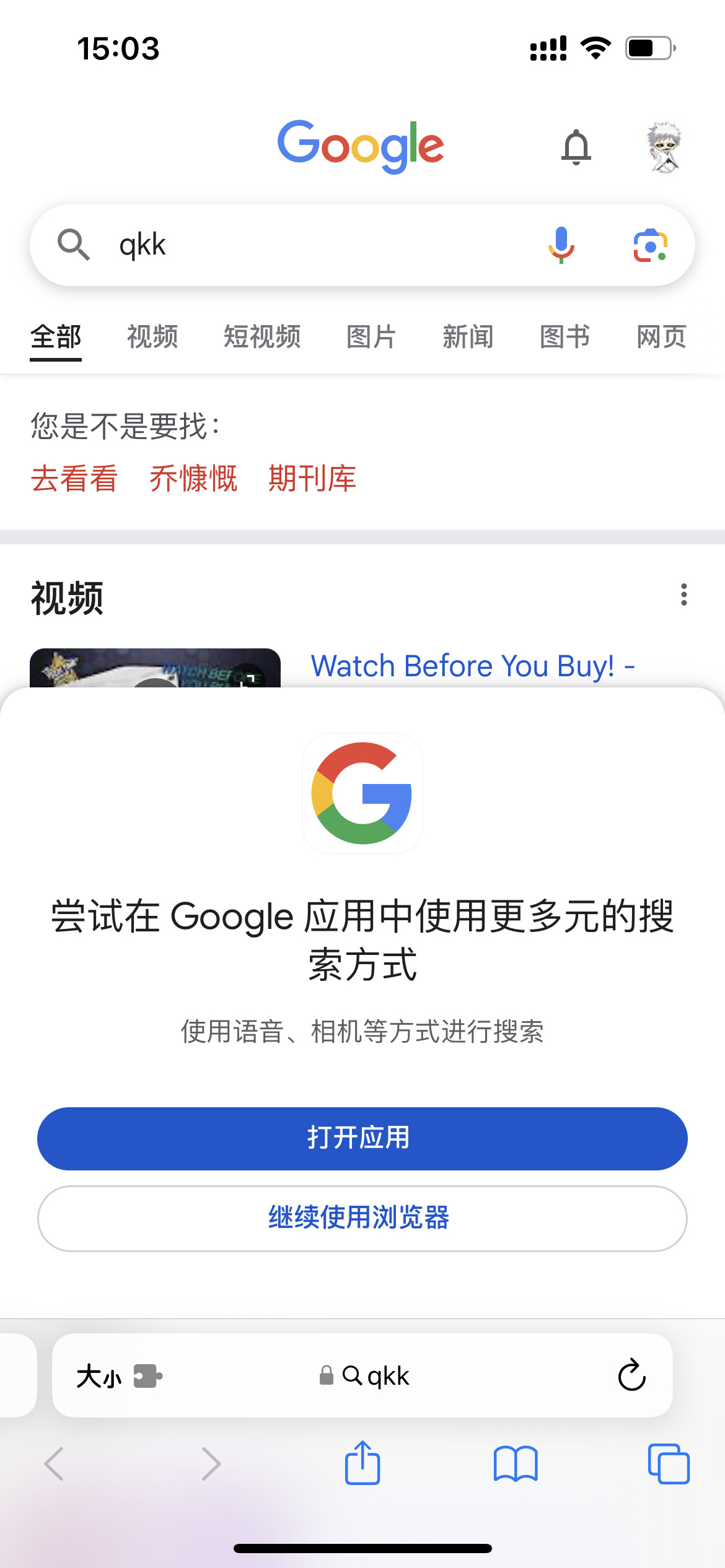The image size is (725, 1568).
Task: Search the suggestion 期刊库
Action: click(312, 479)
